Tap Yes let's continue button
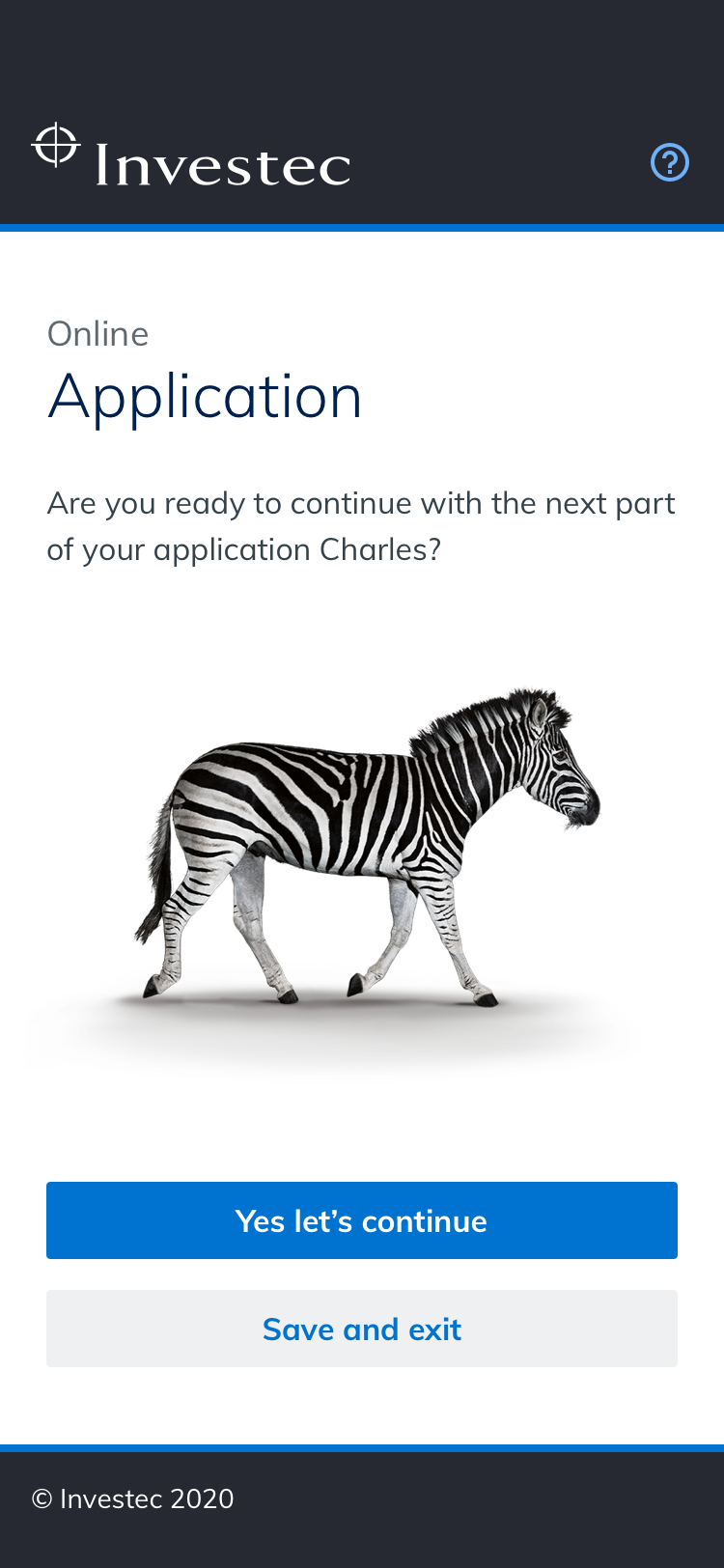The height and width of the screenshot is (1568, 724). (362, 1220)
